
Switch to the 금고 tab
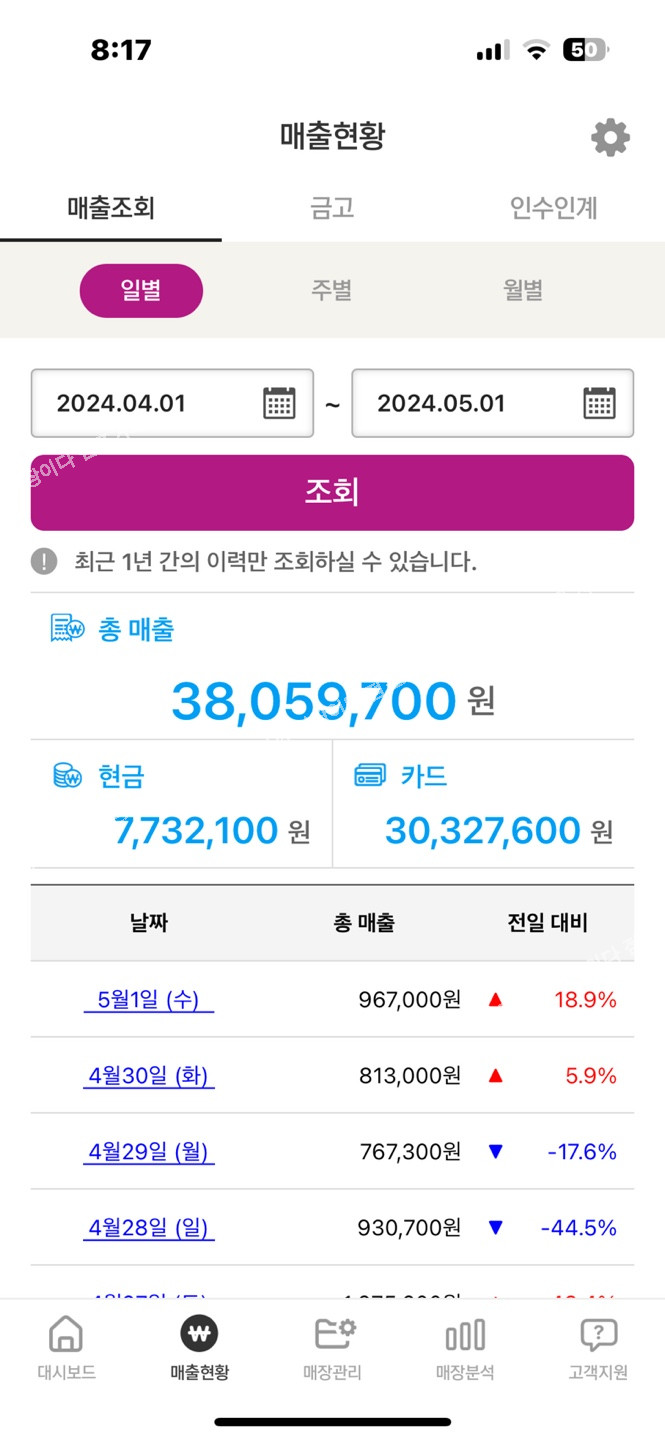pos(332,208)
